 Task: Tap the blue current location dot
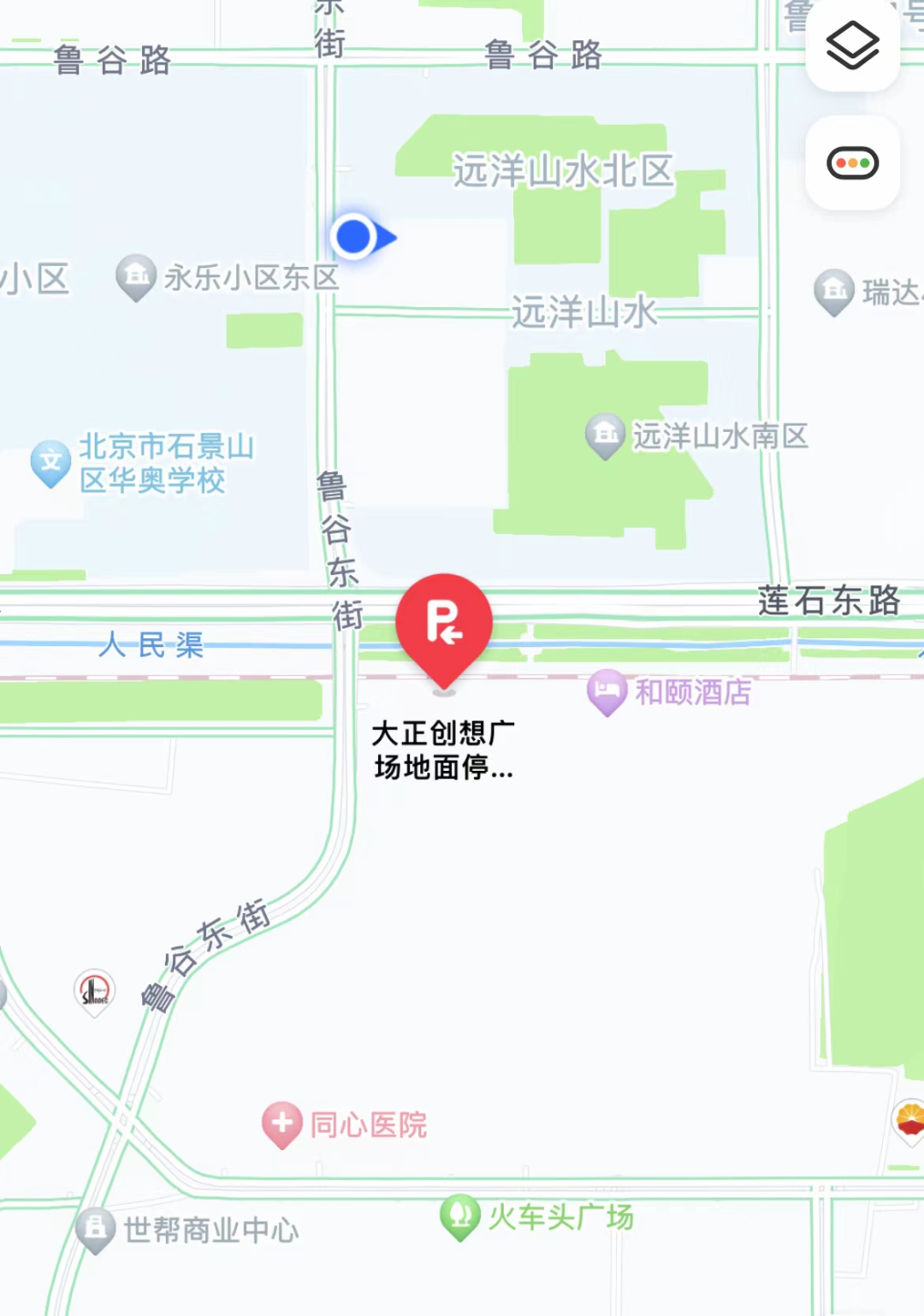pyautogui.click(x=354, y=236)
